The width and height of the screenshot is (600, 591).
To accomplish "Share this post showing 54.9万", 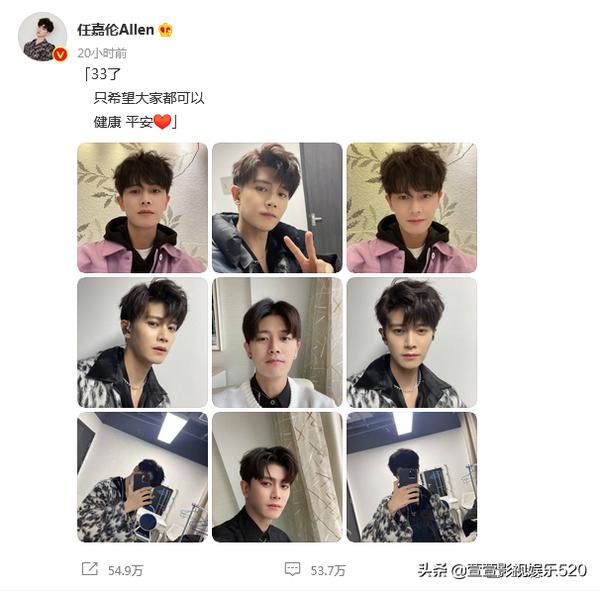I will pos(111,569).
